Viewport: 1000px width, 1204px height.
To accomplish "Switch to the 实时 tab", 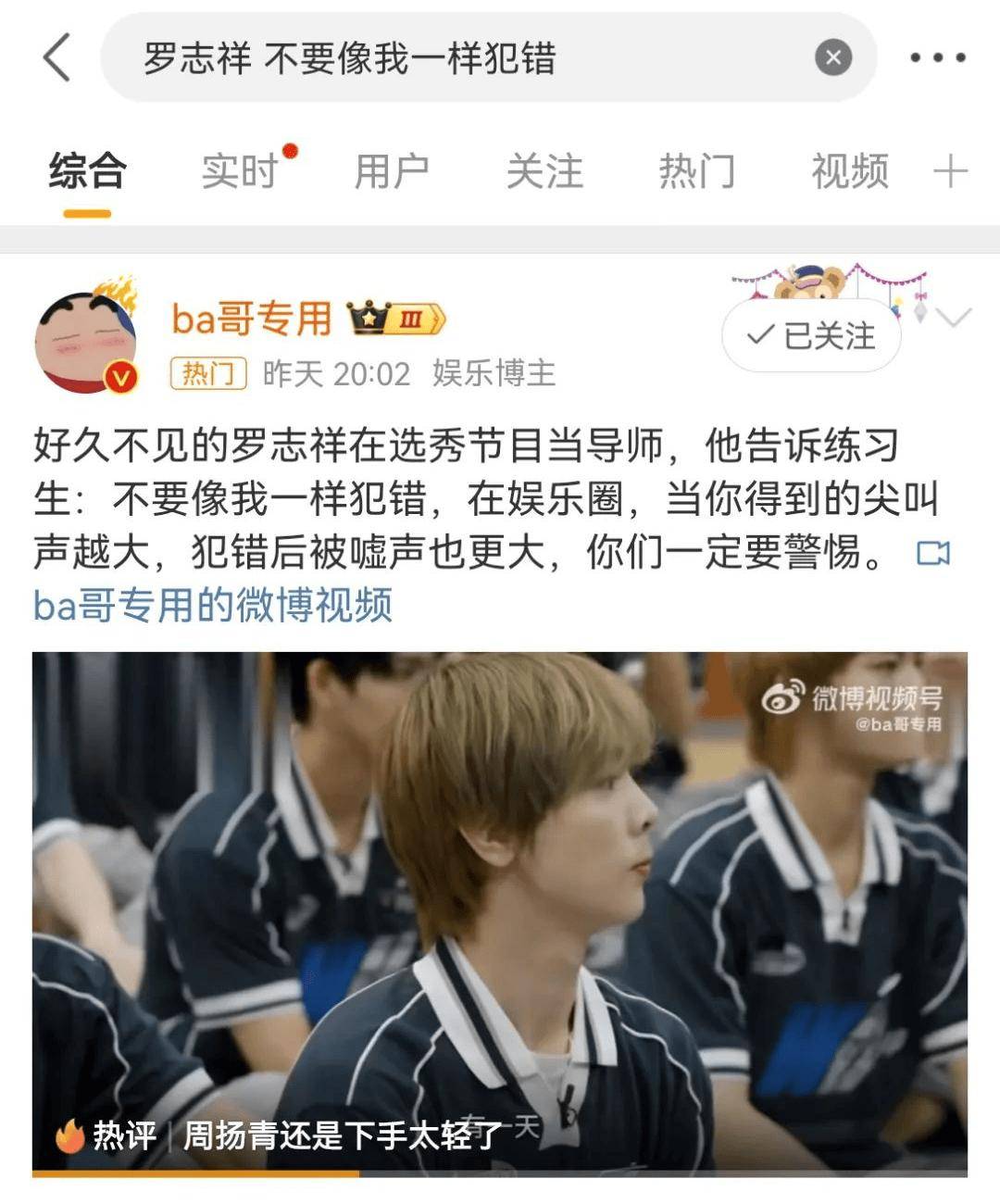I will [x=241, y=171].
